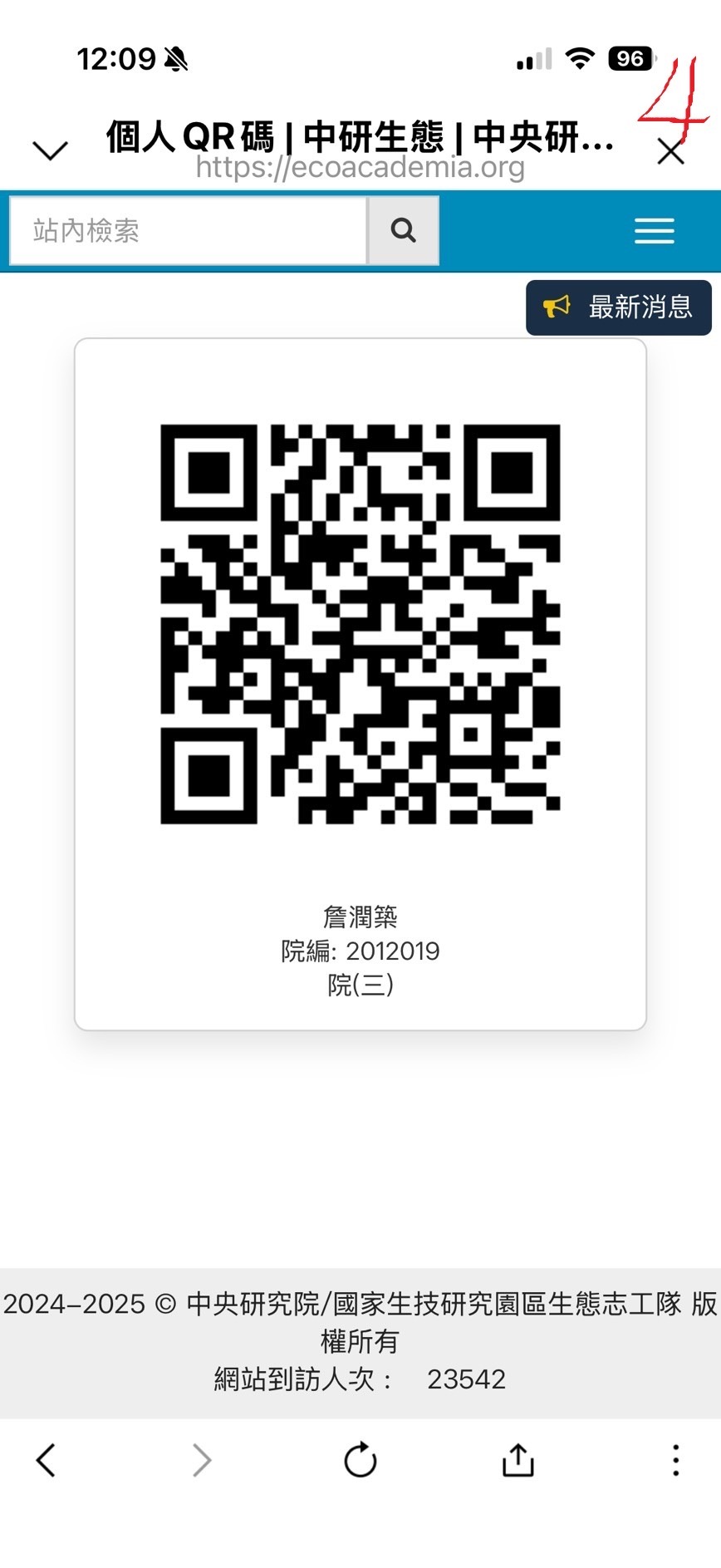Tap the magnifier search button
The height and width of the screenshot is (1568, 721).
pos(404,231)
